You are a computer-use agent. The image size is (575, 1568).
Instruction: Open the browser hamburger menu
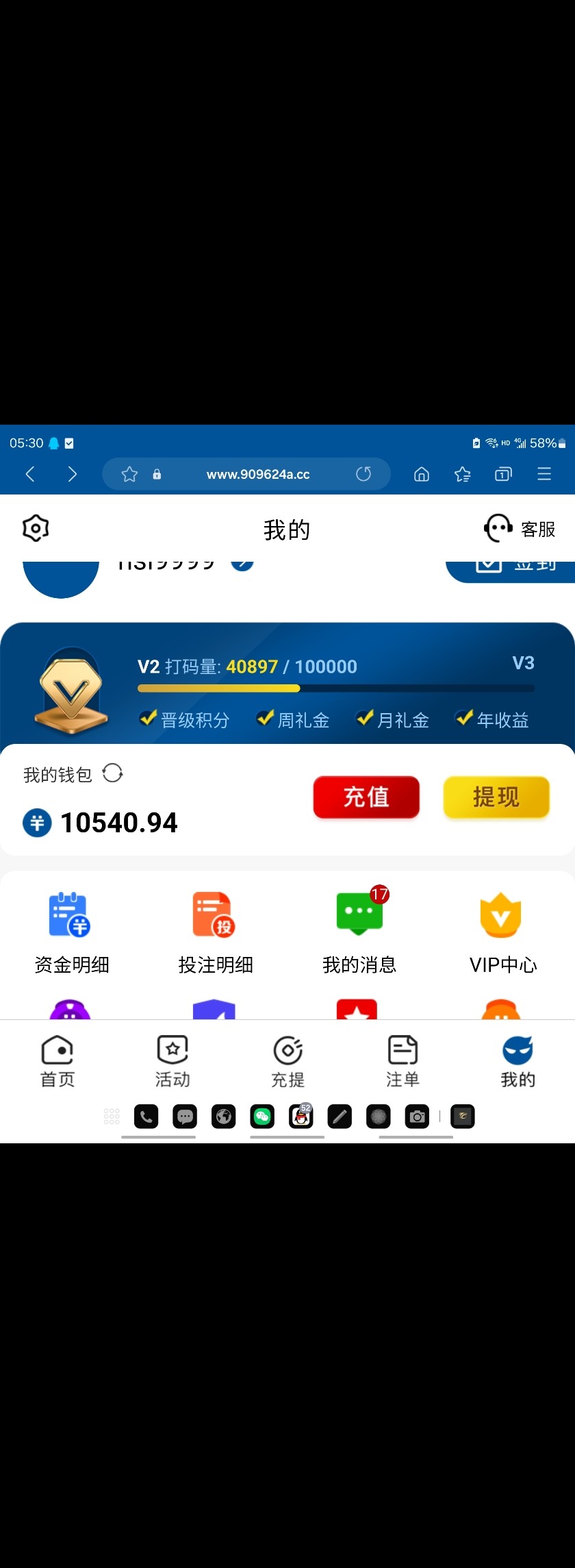[x=544, y=474]
